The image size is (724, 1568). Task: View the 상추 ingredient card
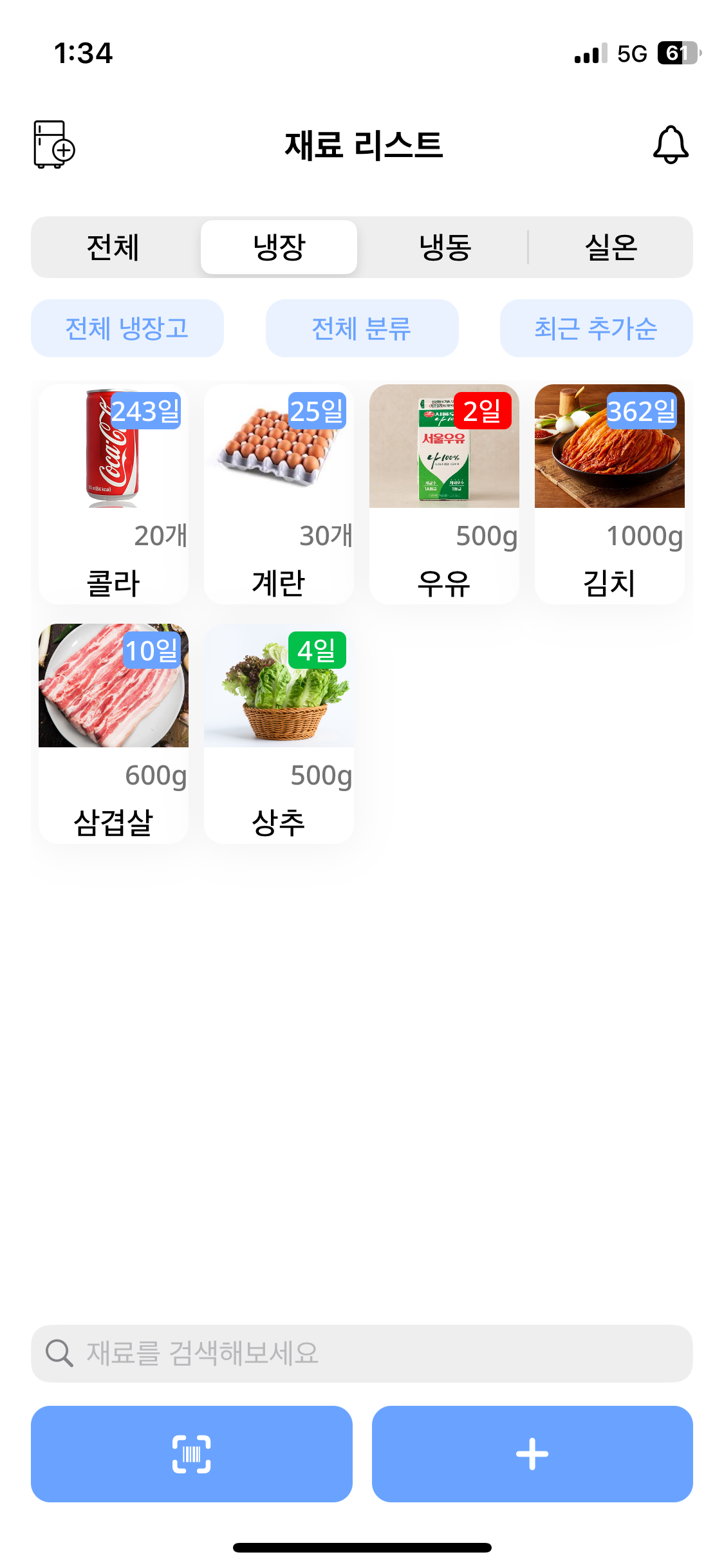pyautogui.click(x=279, y=733)
